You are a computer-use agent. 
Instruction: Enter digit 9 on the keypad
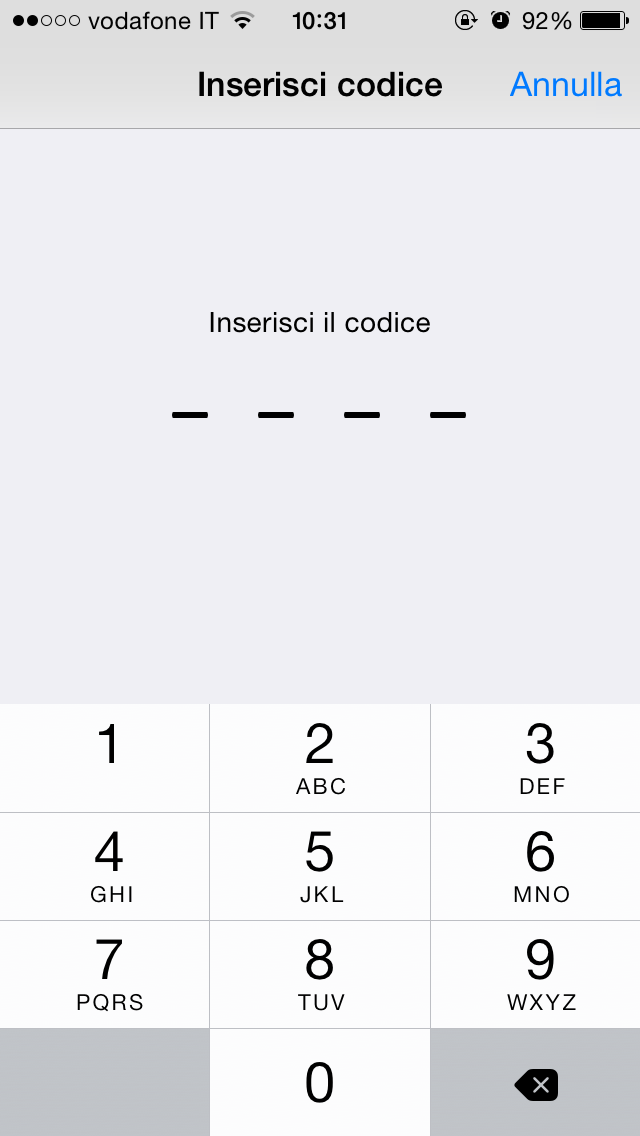tap(536, 974)
